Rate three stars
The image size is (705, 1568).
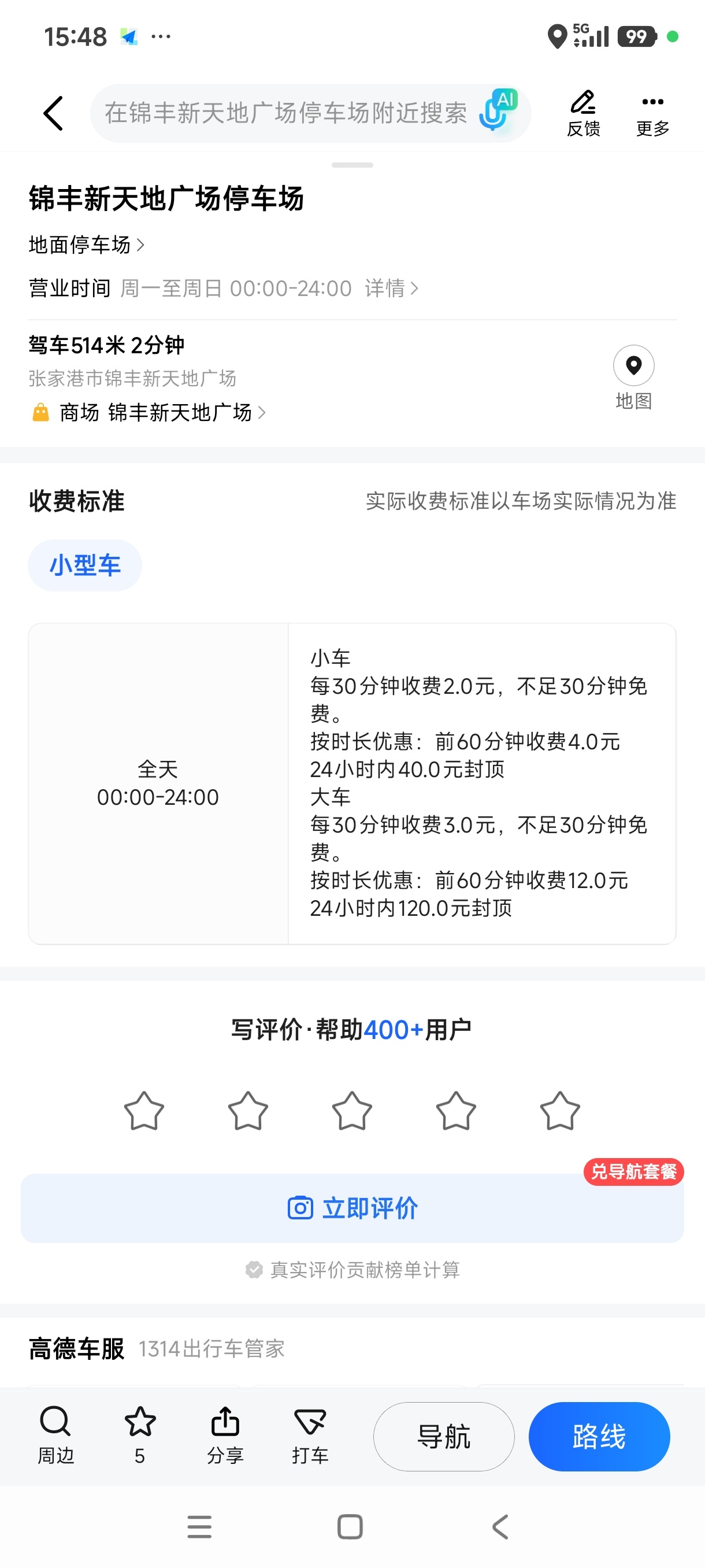pyautogui.click(x=351, y=1111)
